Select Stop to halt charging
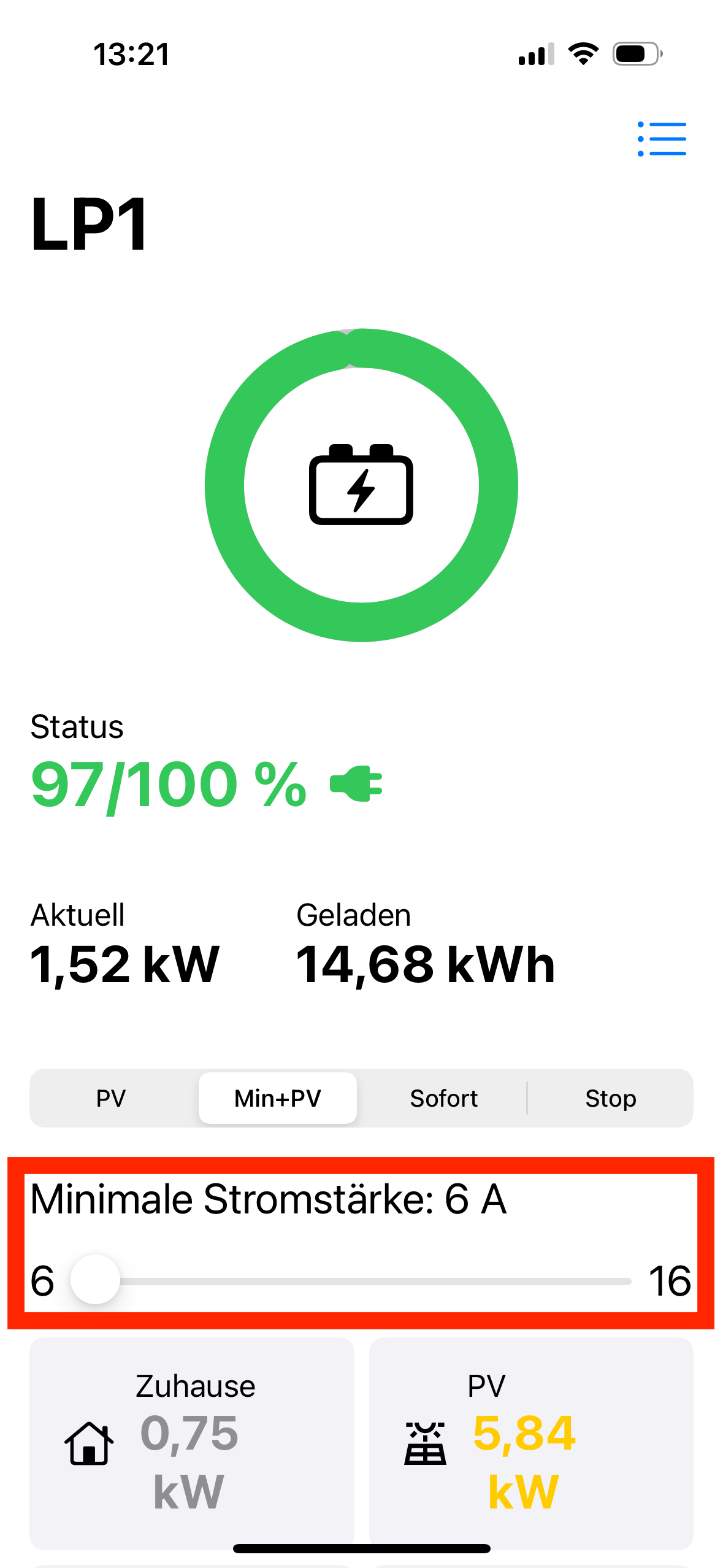This screenshot has width=723, height=1568. tap(610, 1098)
